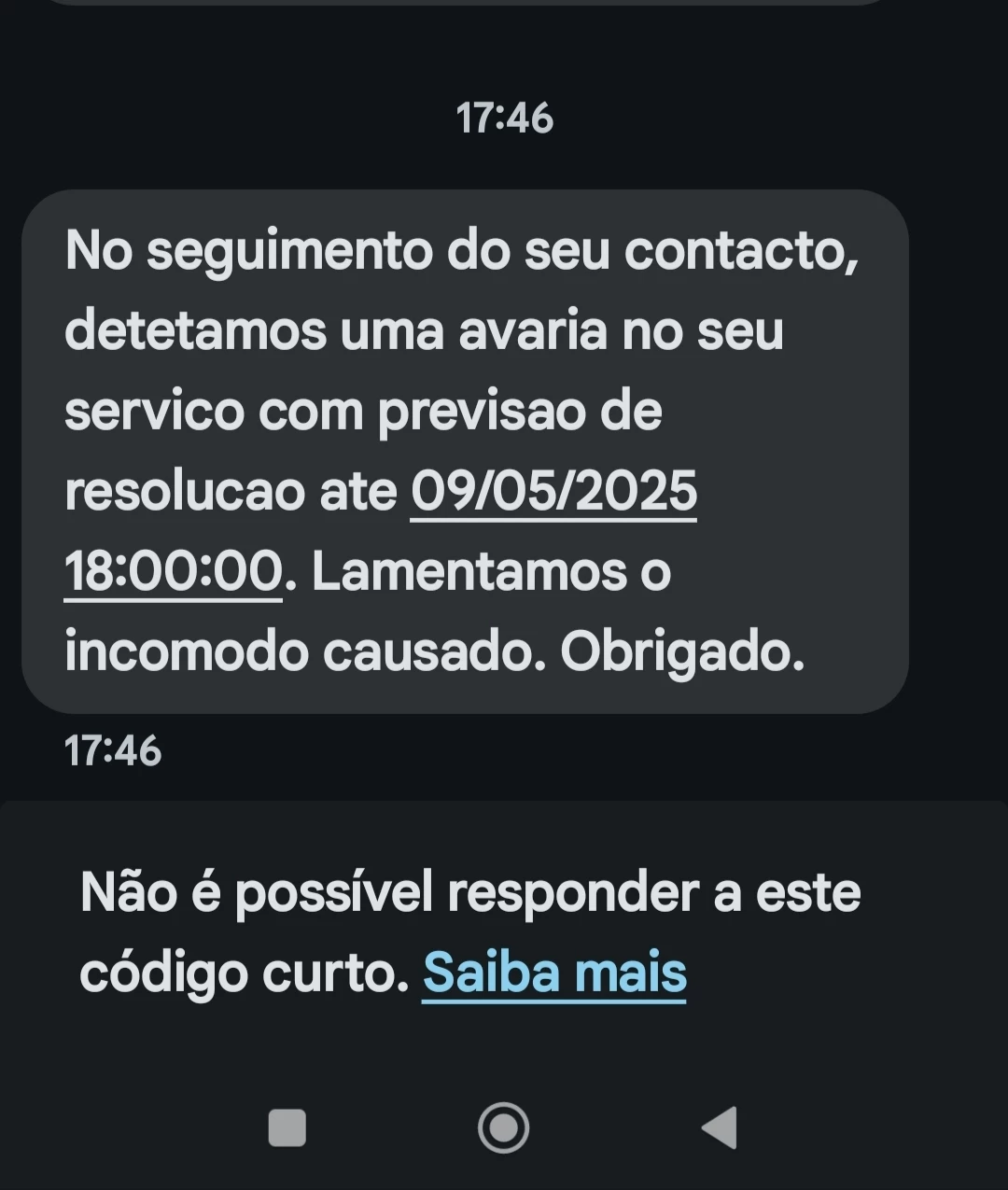Open recent apps with the square button
Viewport: 1008px width, 1190px height.
click(x=287, y=1127)
